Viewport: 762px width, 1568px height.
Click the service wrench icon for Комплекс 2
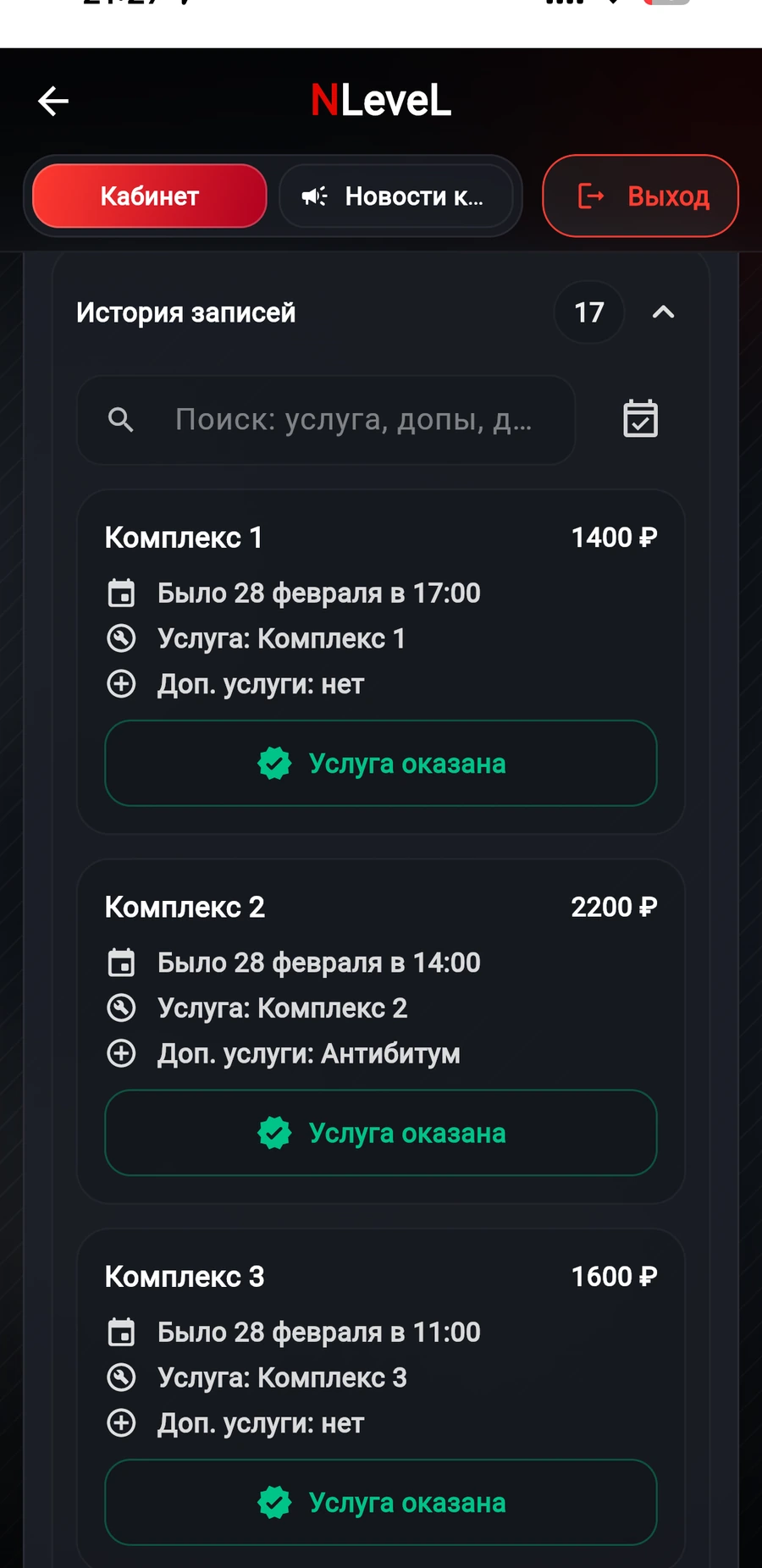point(123,1008)
